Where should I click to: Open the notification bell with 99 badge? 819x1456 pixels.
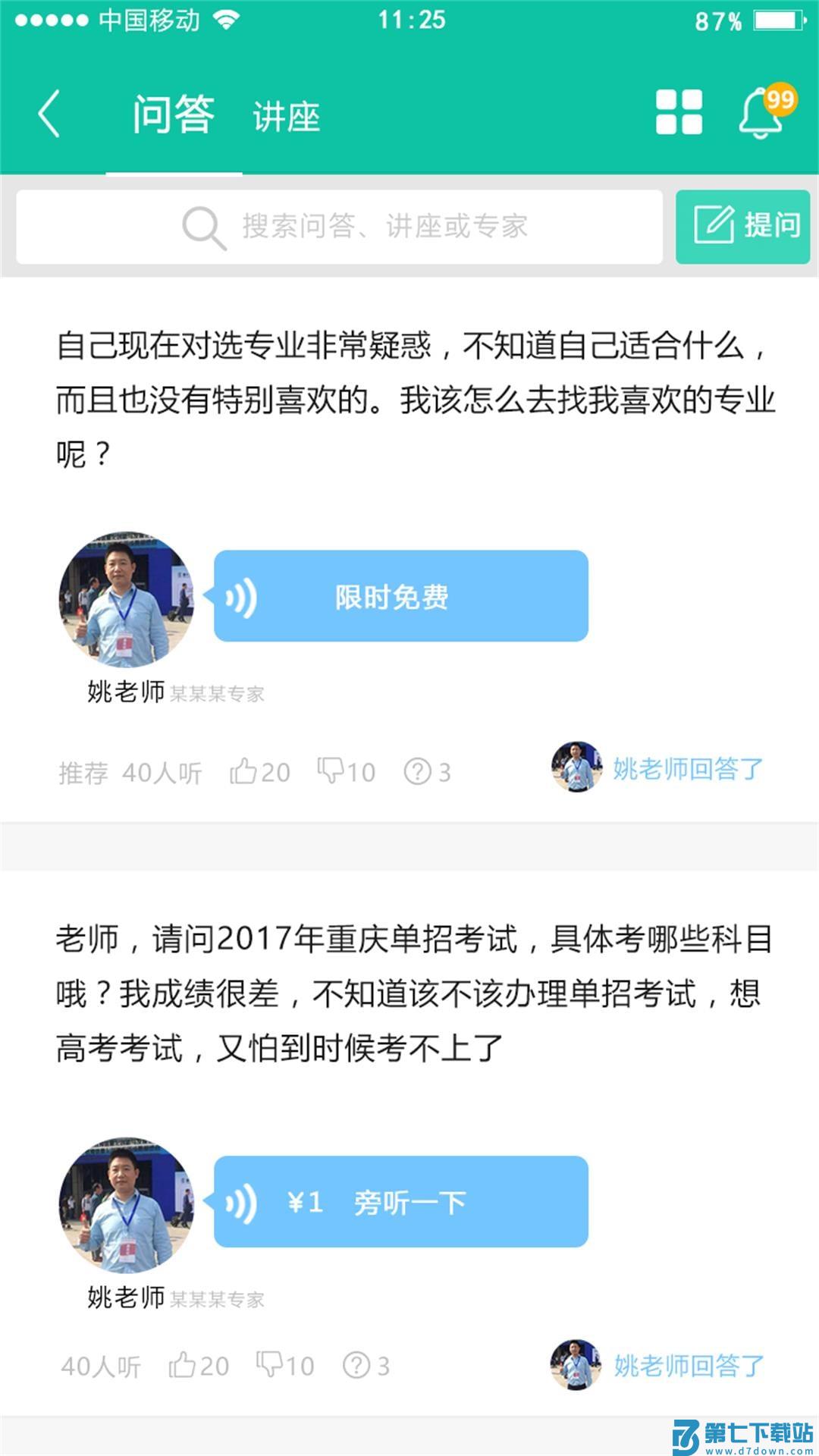pos(761,112)
